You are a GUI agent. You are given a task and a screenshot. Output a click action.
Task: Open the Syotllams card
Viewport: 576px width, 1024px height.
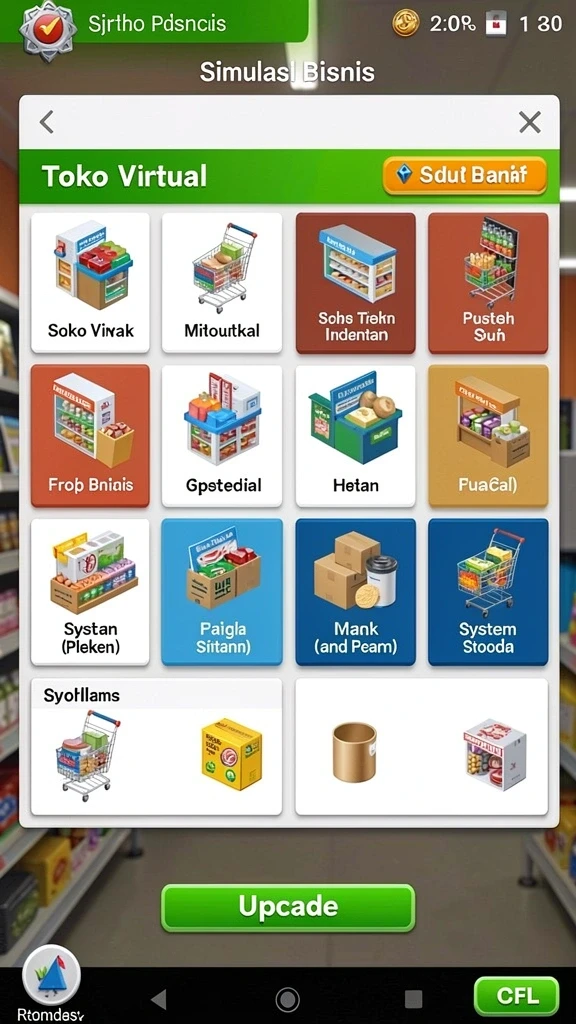[x=157, y=746]
